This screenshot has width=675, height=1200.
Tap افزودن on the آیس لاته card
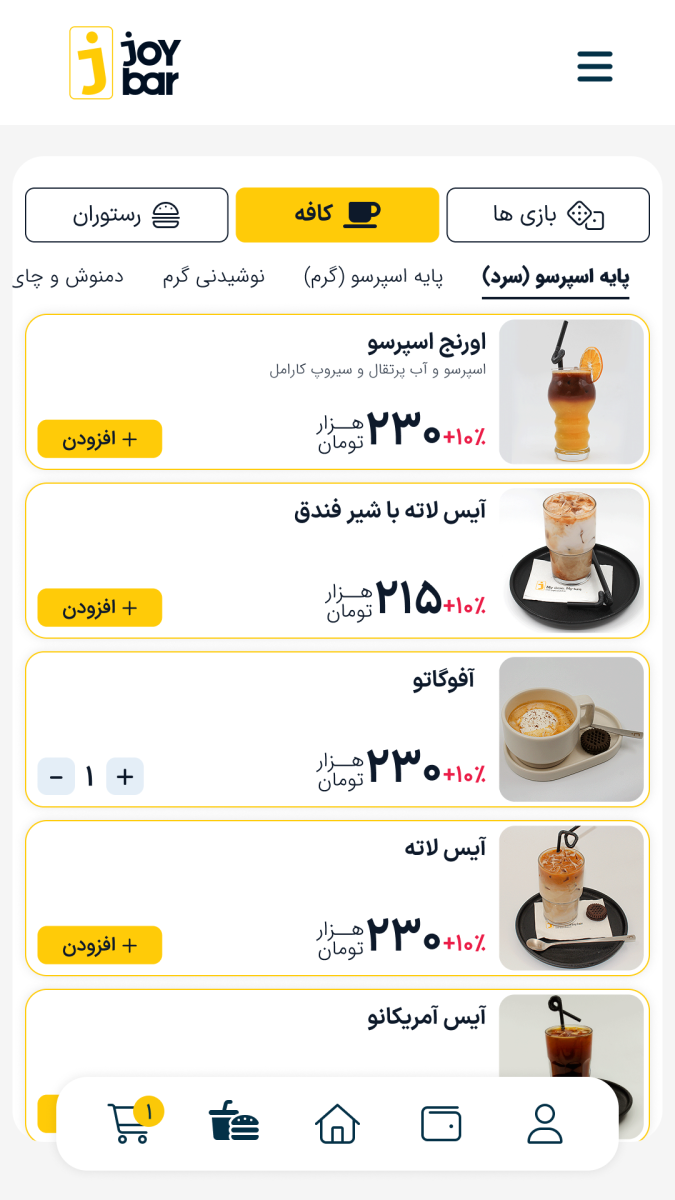pyautogui.click(x=100, y=945)
